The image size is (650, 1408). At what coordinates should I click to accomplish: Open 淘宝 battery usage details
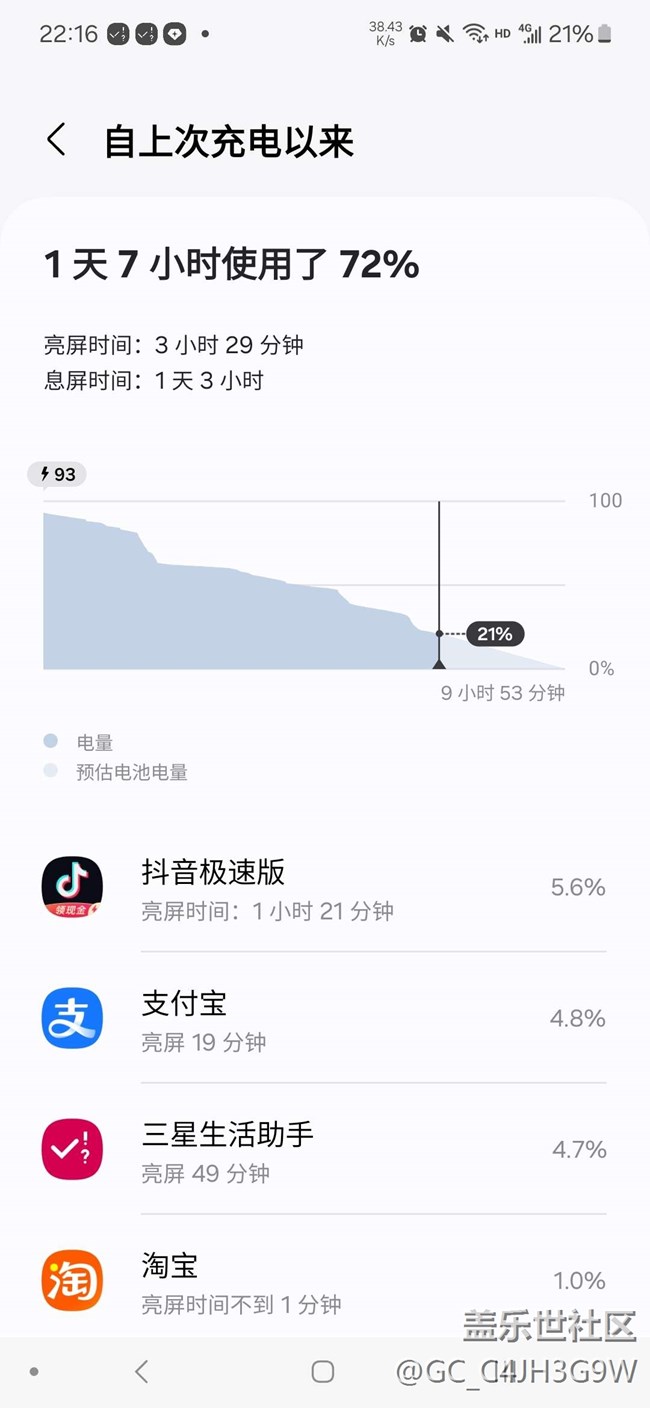(325, 1278)
